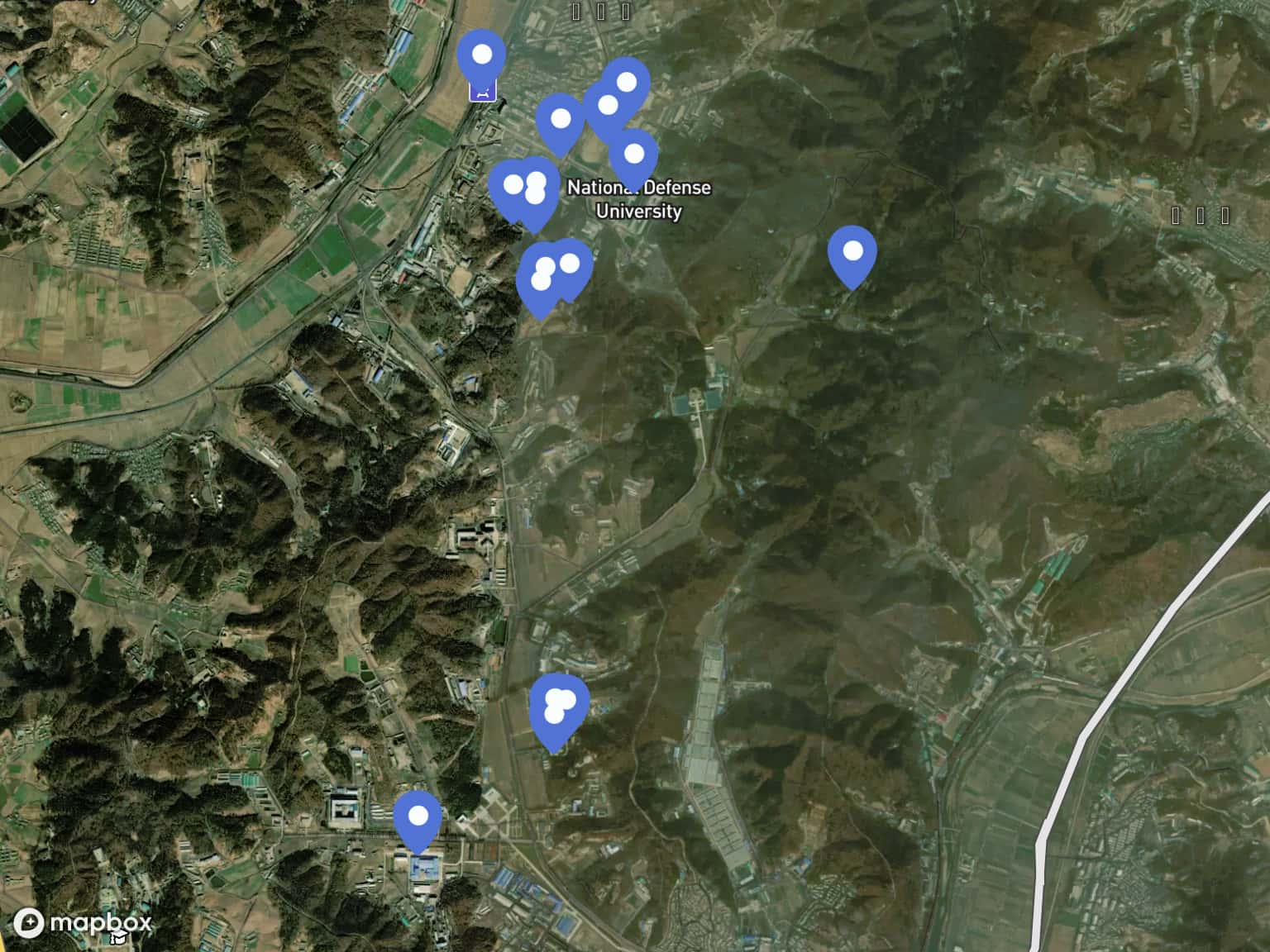Screen dimensions: 1270x952
Task: Tap the pin directly above National Defense University label
Action: [634, 154]
